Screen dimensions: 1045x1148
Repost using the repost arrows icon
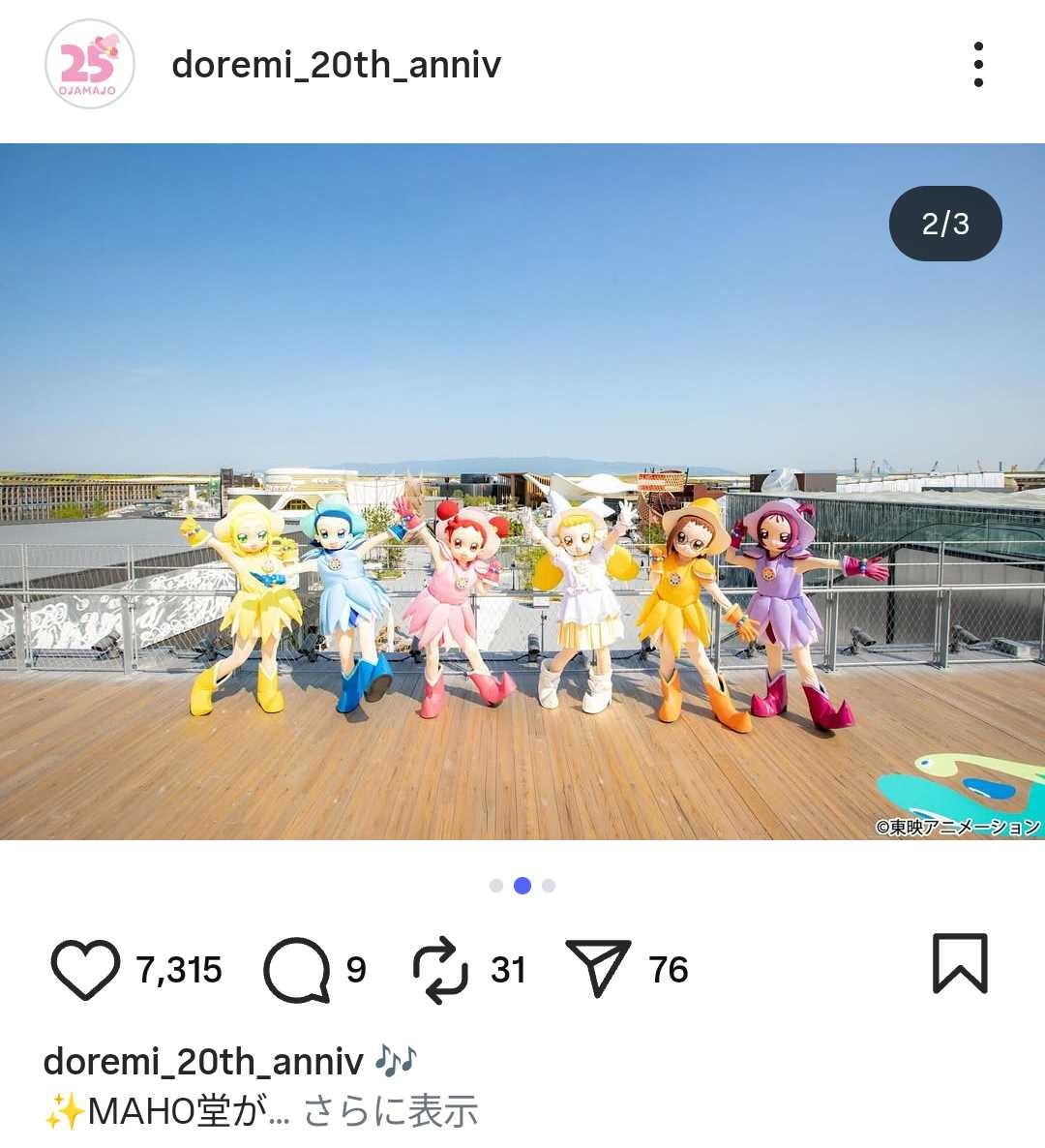440,969
